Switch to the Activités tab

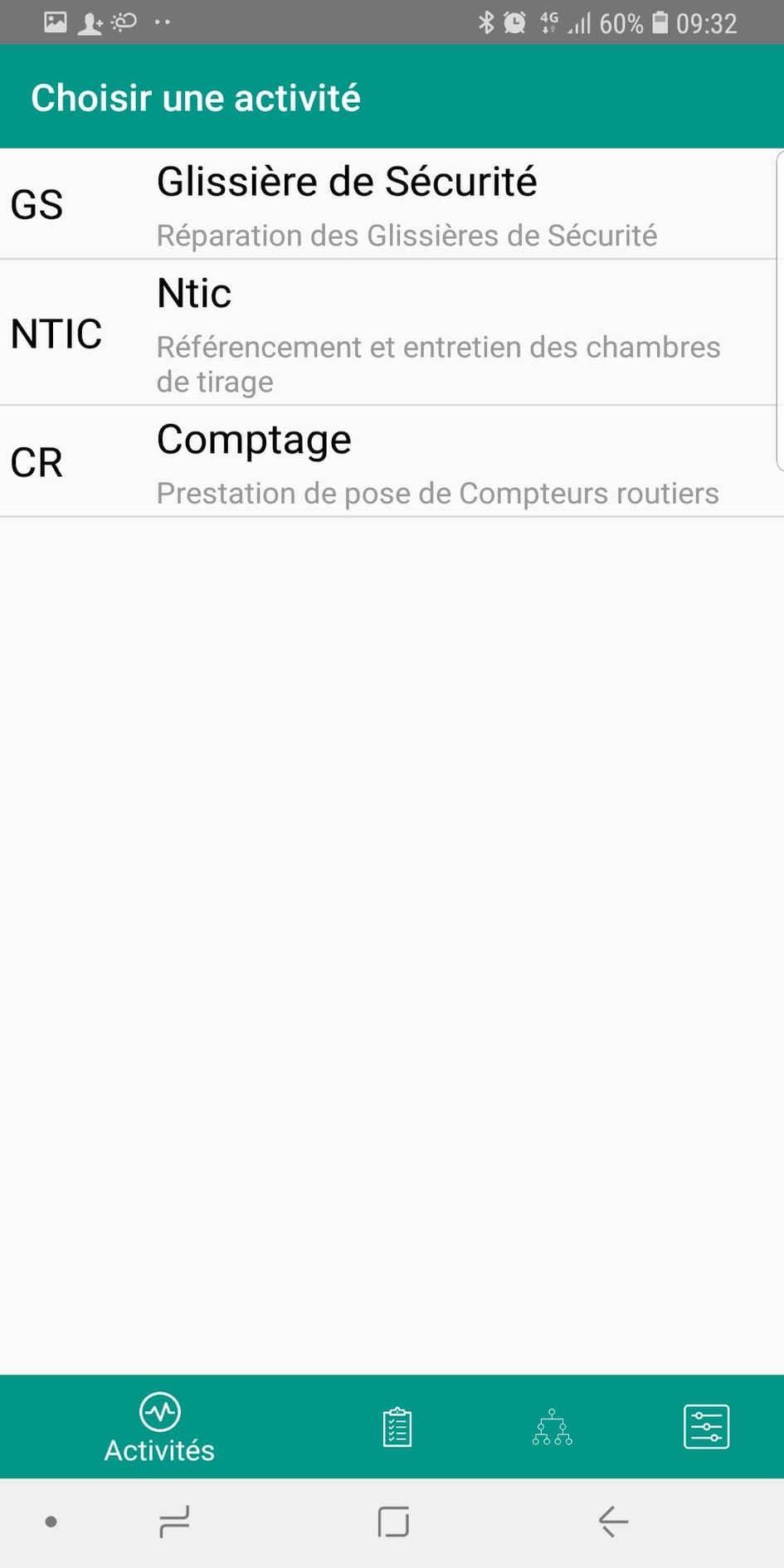[x=159, y=1427]
